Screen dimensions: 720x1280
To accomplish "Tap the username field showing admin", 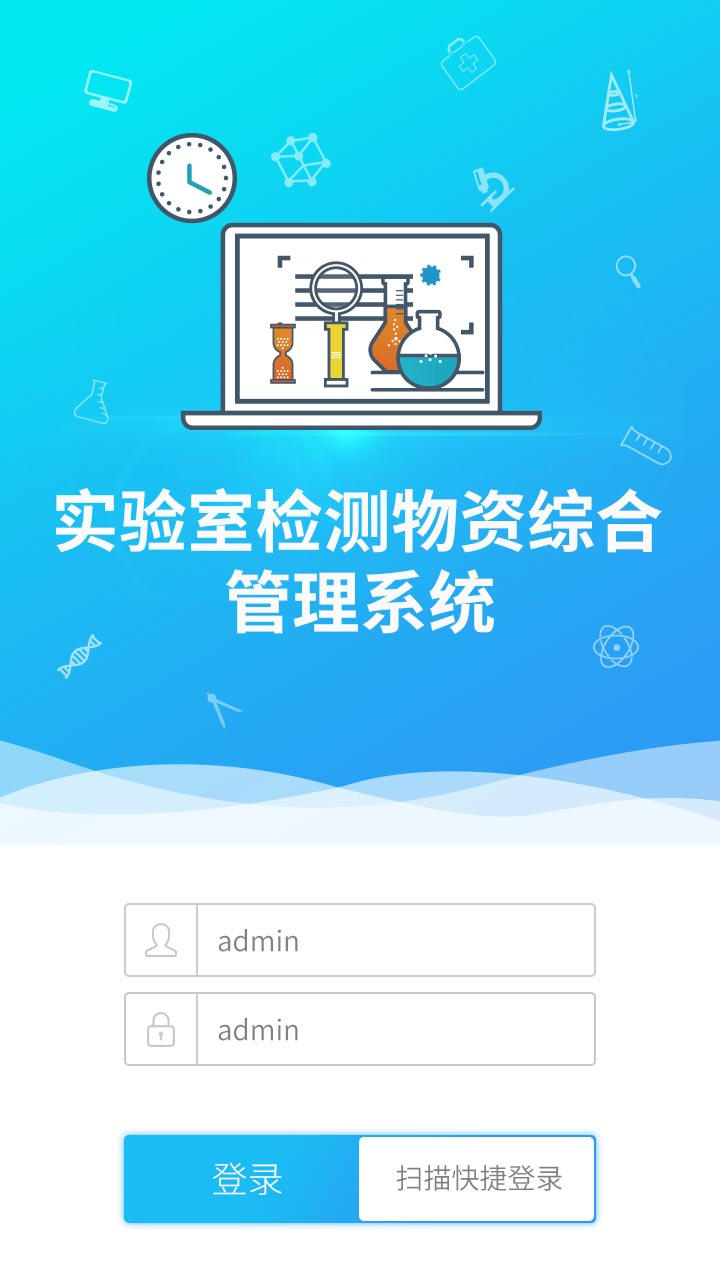I will pyautogui.click(x=395, y=940).
